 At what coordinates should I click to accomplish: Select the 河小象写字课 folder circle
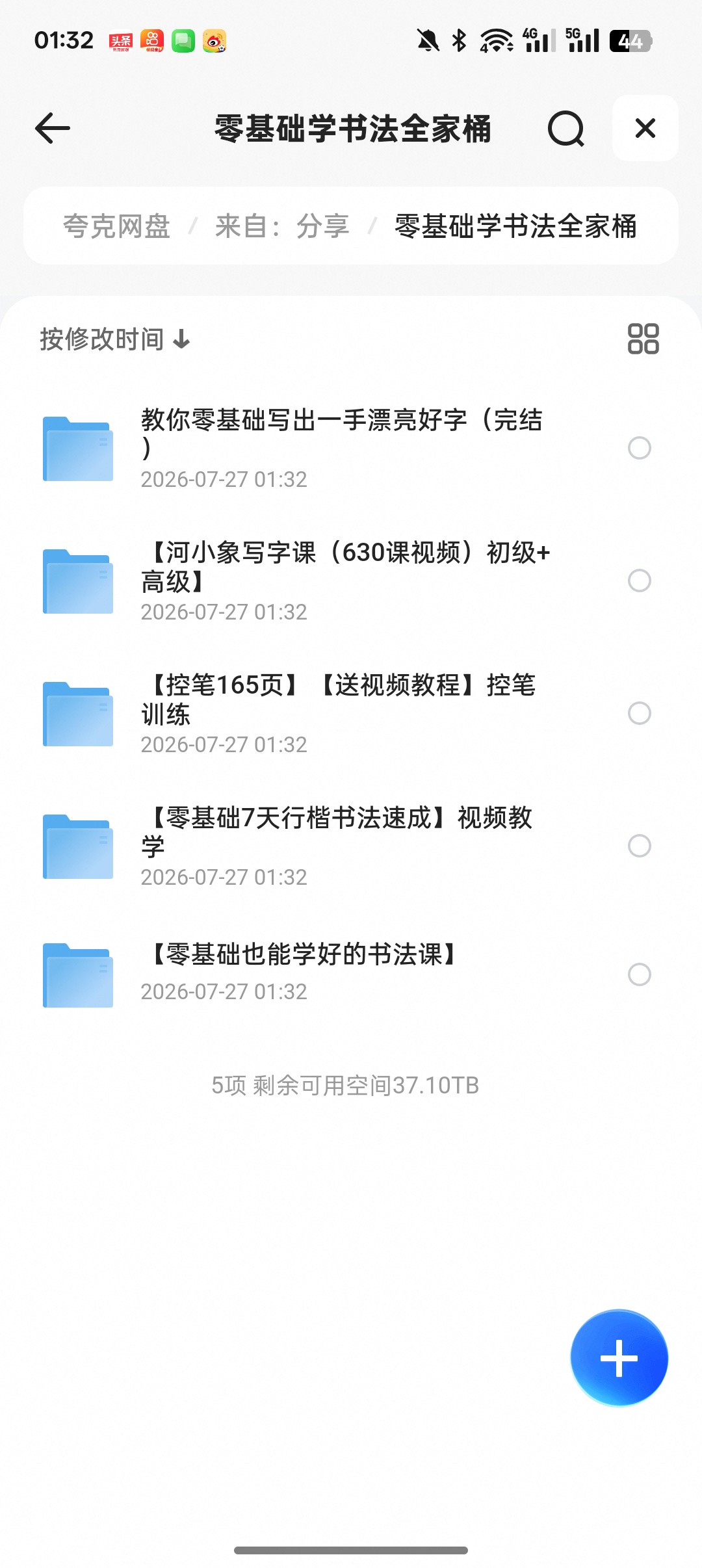pyautogui.click(x=640, y=581)
